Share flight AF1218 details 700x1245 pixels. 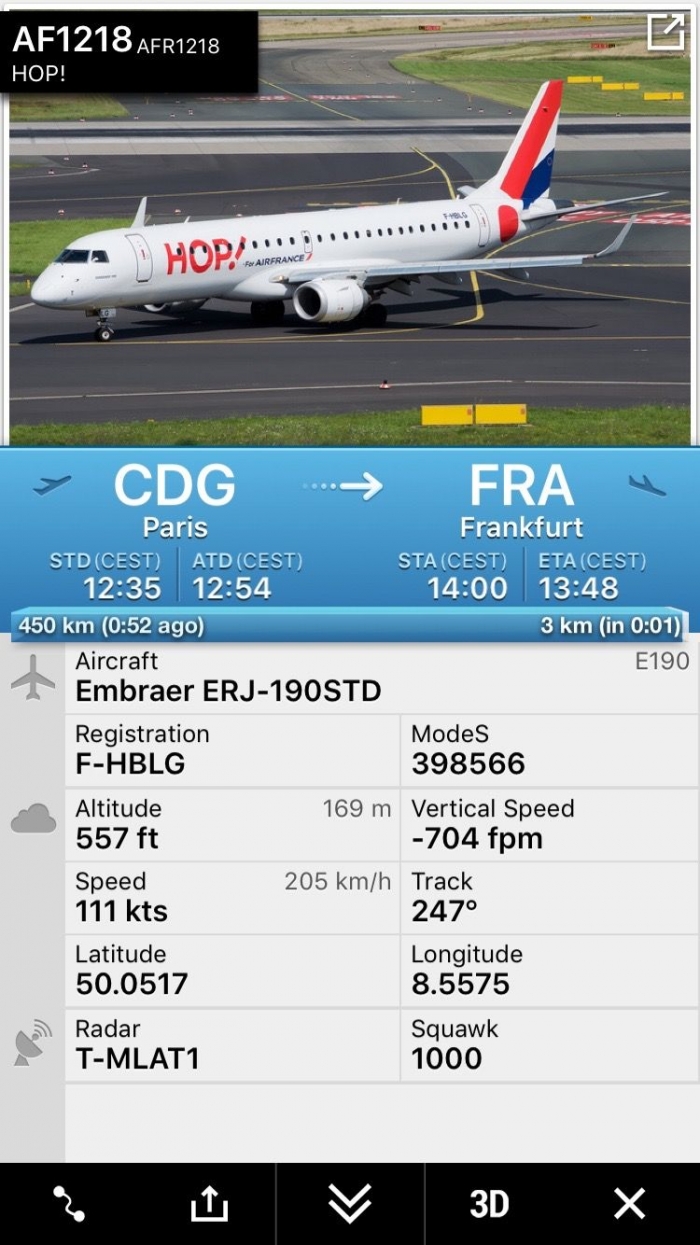209,1204
